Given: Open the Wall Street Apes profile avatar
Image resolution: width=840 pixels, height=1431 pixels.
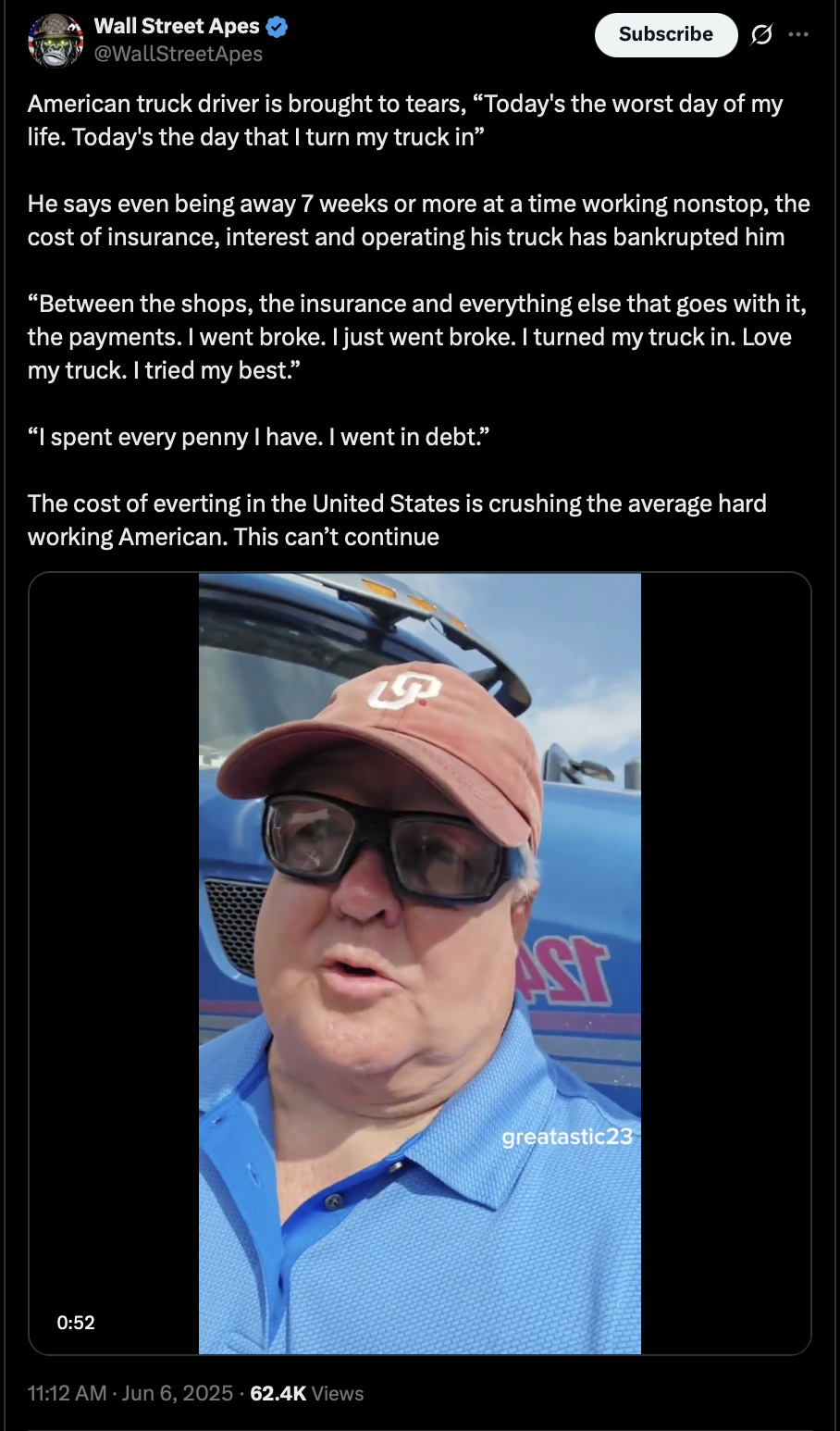Looking at the screenshot, I should [x=56, y=41].
